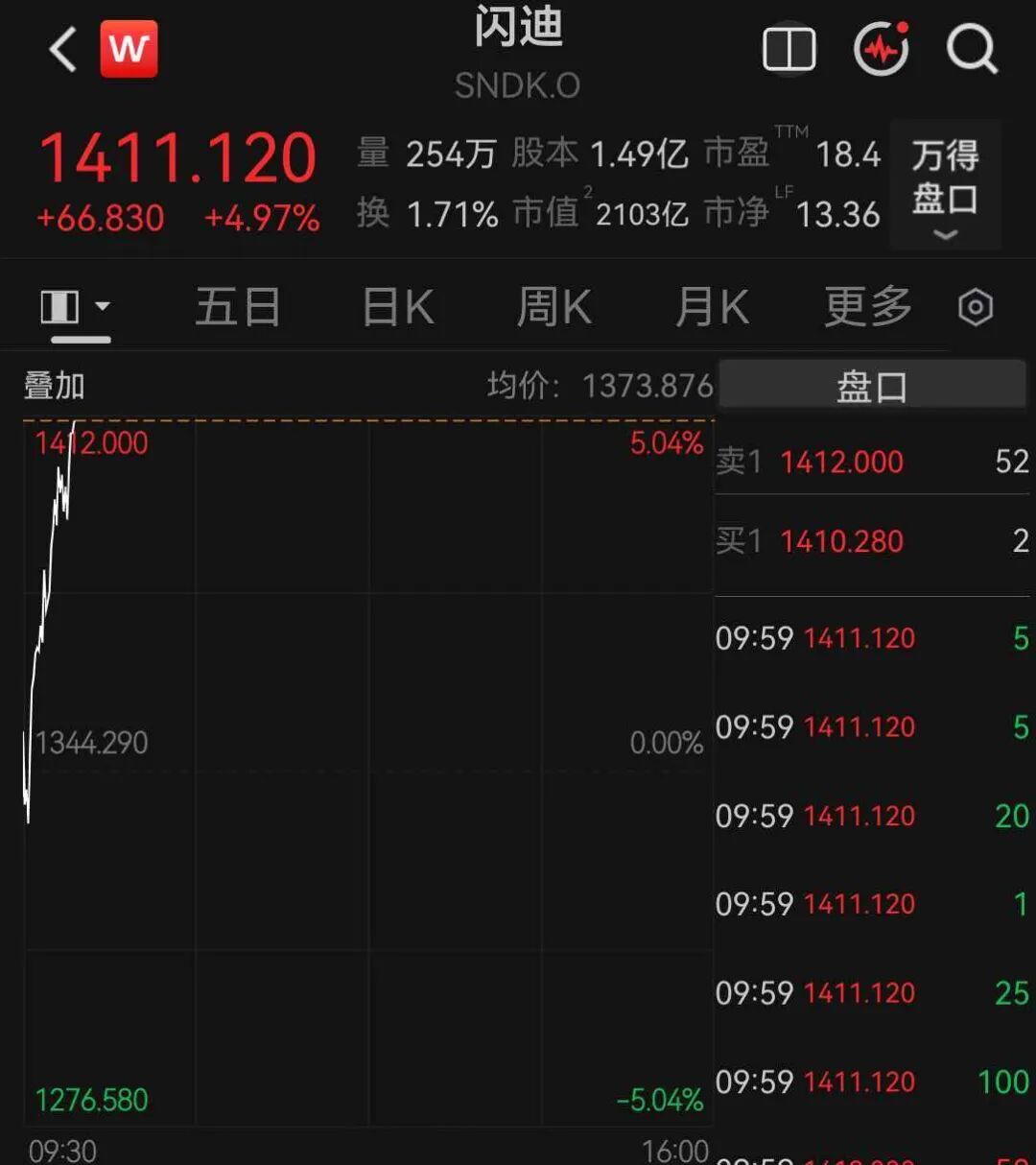Switch to the 五日 chart tab
Viewport: 1036px width, 1165px height.
(238, 308)
